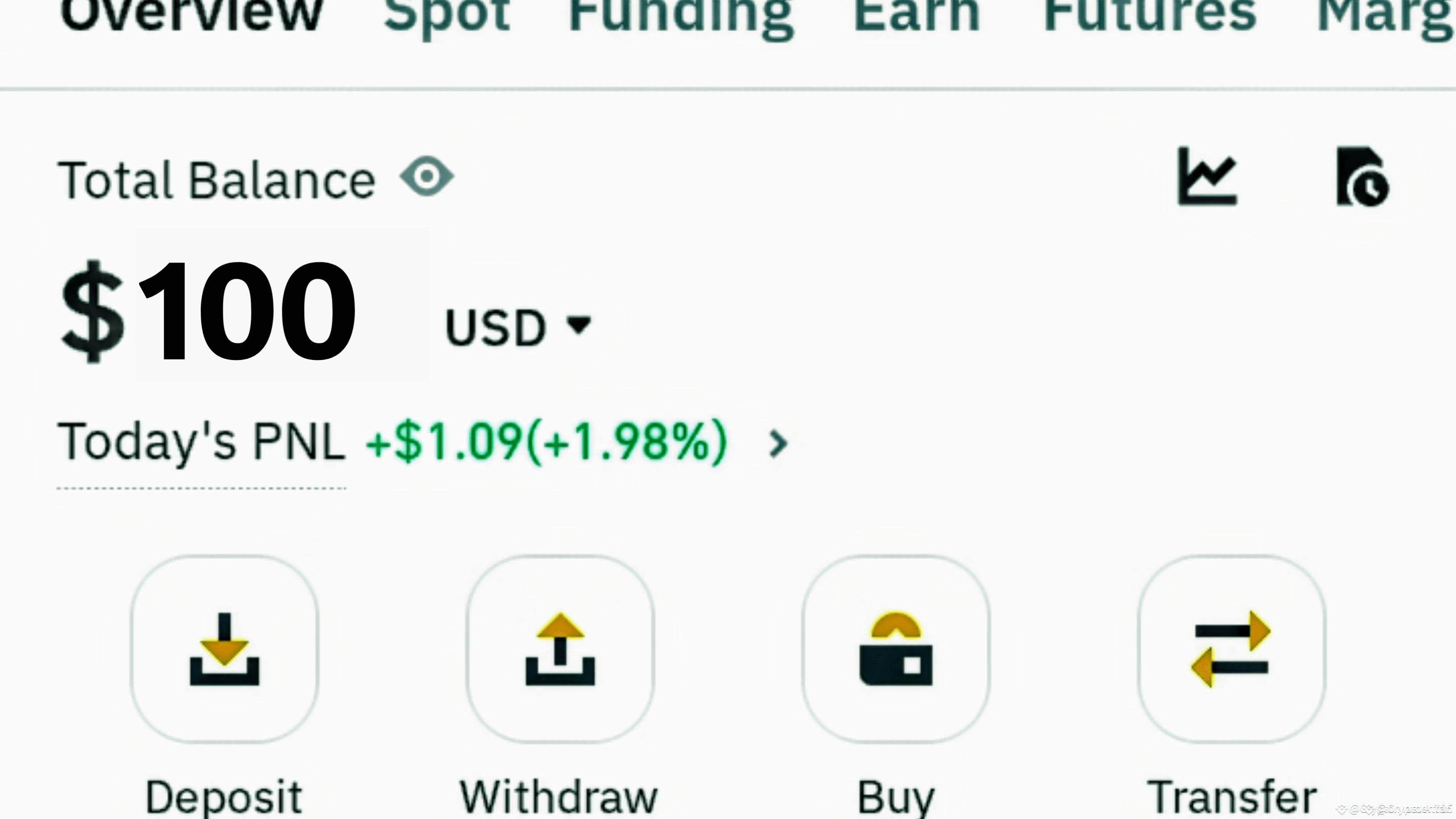Go to the Futures tab

click(1150, 16)
